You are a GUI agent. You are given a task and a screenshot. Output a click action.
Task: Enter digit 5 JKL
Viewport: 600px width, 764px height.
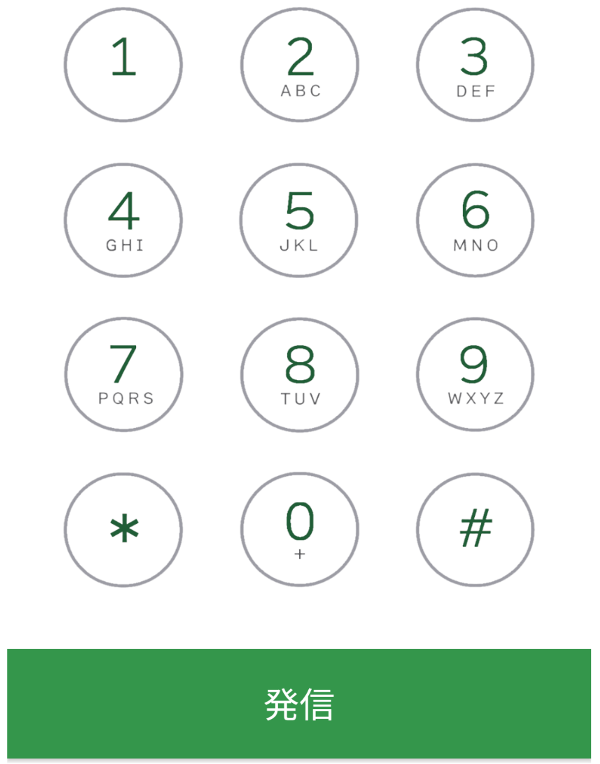[300, 219]
